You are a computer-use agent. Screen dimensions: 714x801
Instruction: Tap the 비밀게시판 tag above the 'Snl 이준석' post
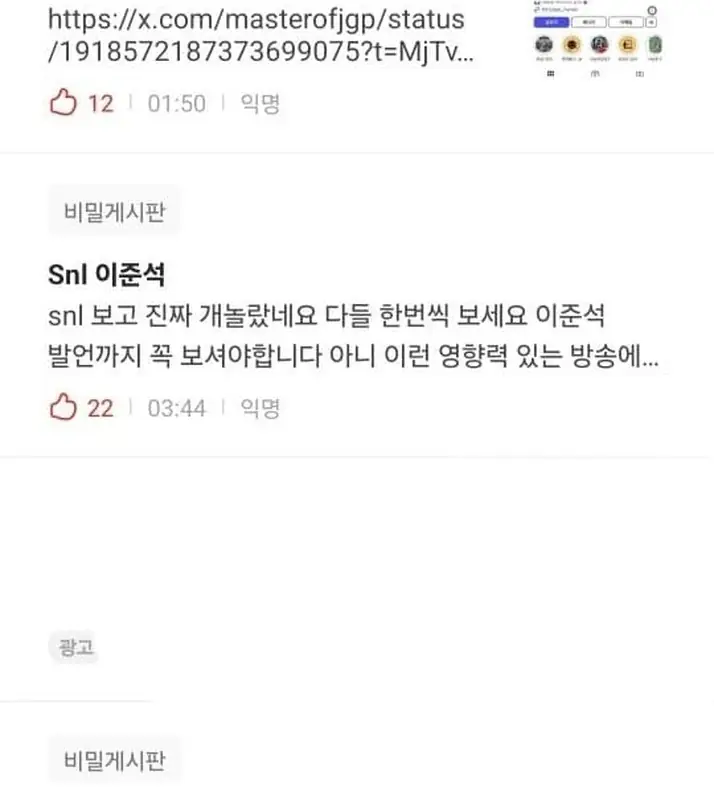pos(114,210)
